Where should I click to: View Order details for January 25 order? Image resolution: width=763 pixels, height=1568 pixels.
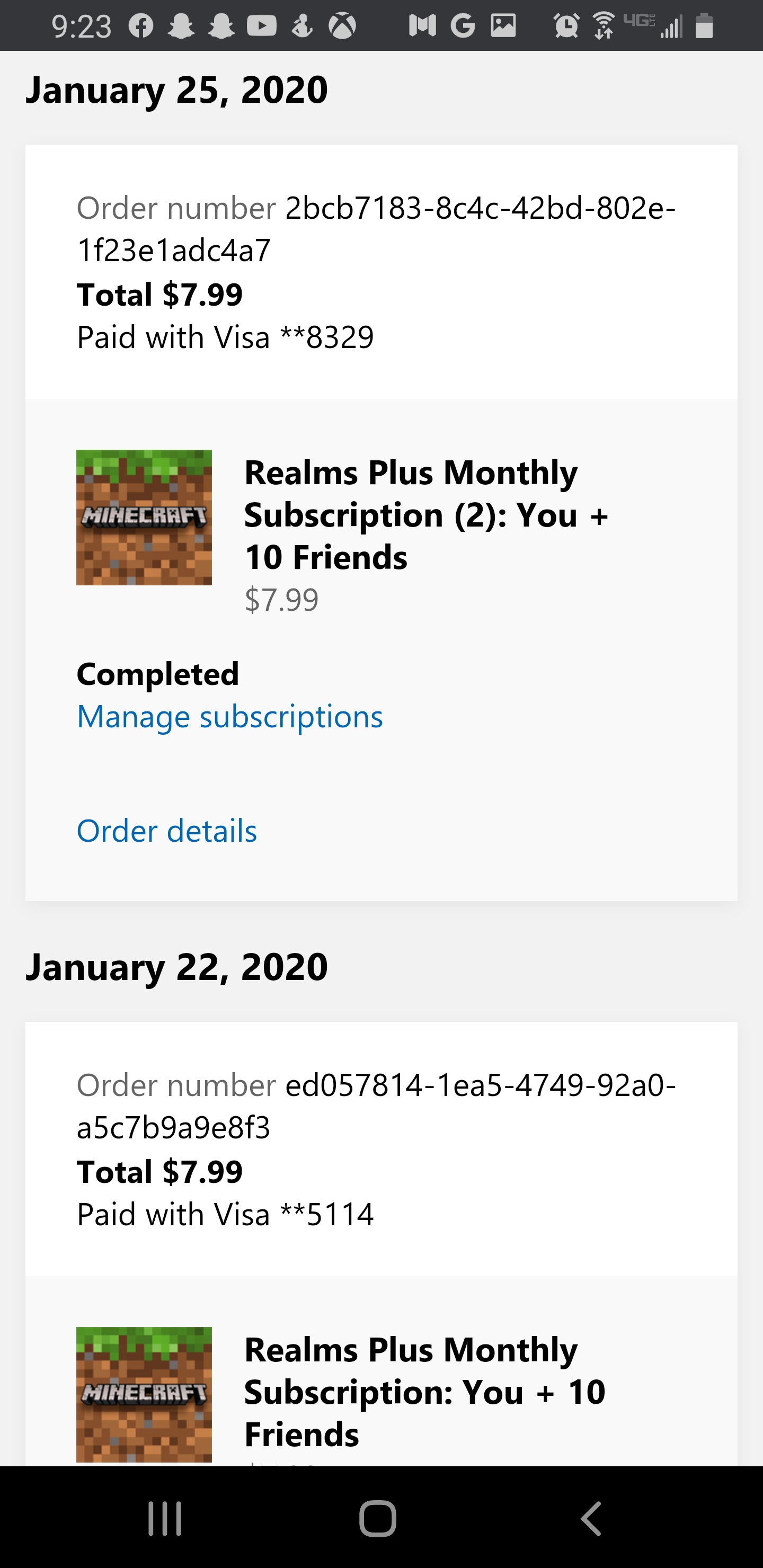[167, 831]
